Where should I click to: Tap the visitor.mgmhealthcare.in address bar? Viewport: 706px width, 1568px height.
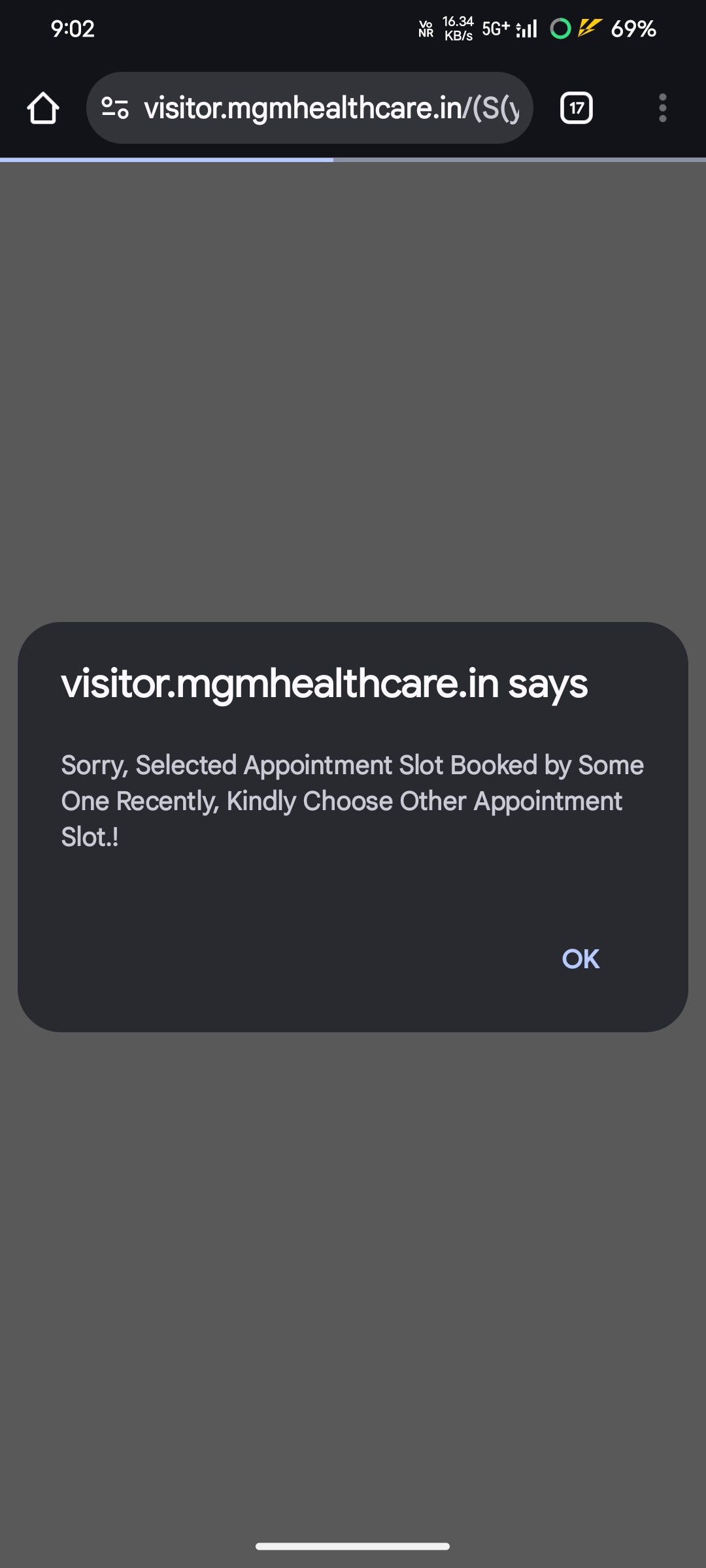click(331, 108)
